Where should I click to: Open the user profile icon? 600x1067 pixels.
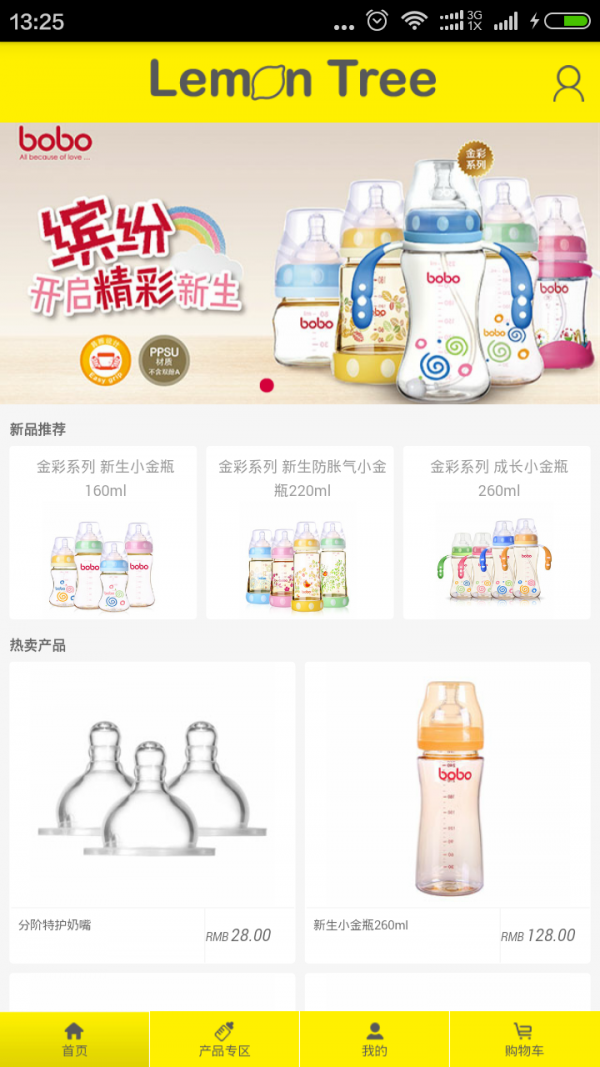[x=568, y=84]
